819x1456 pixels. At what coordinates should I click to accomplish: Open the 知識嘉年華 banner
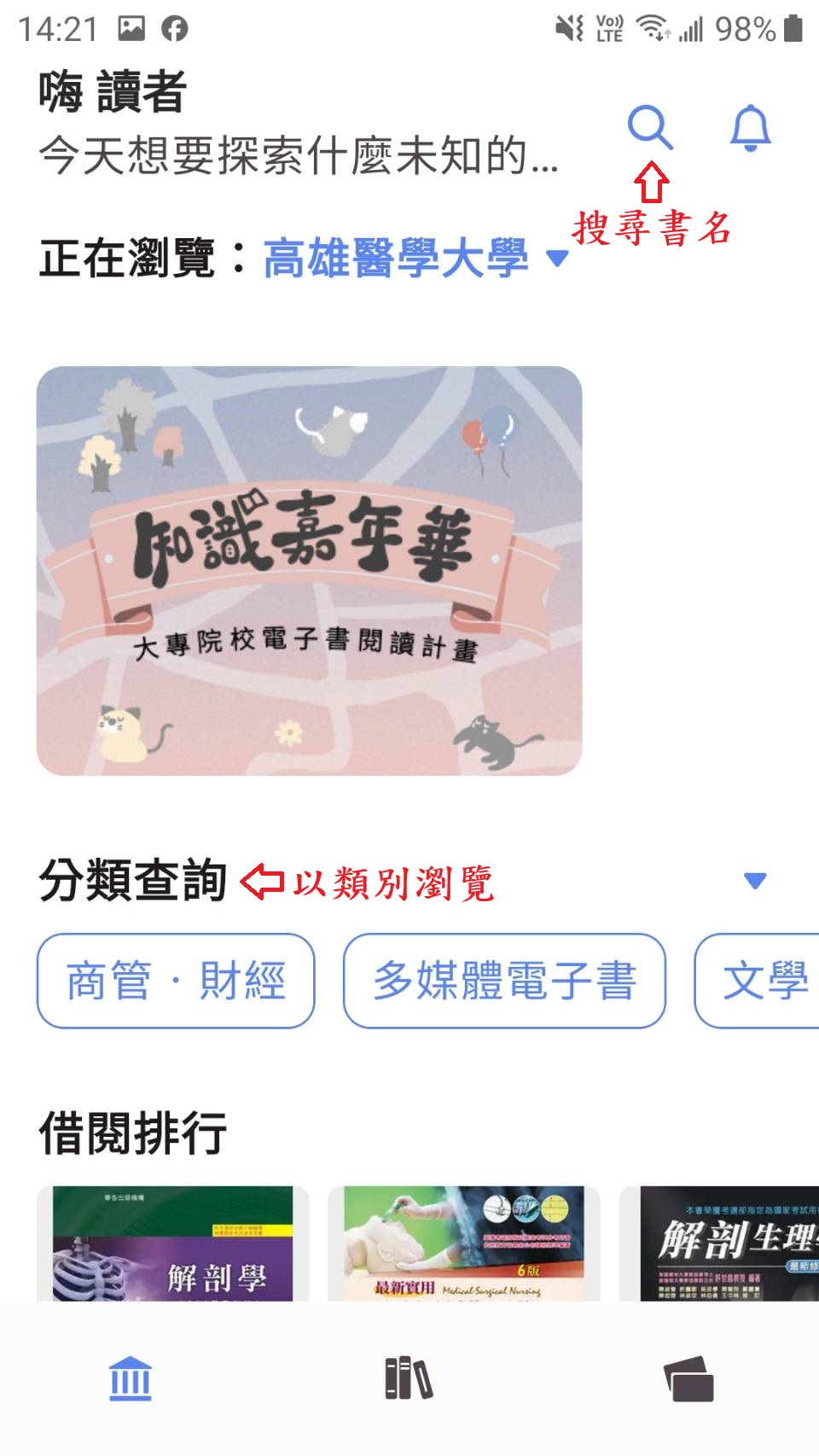pyautogui.click(x=309, y=570)
